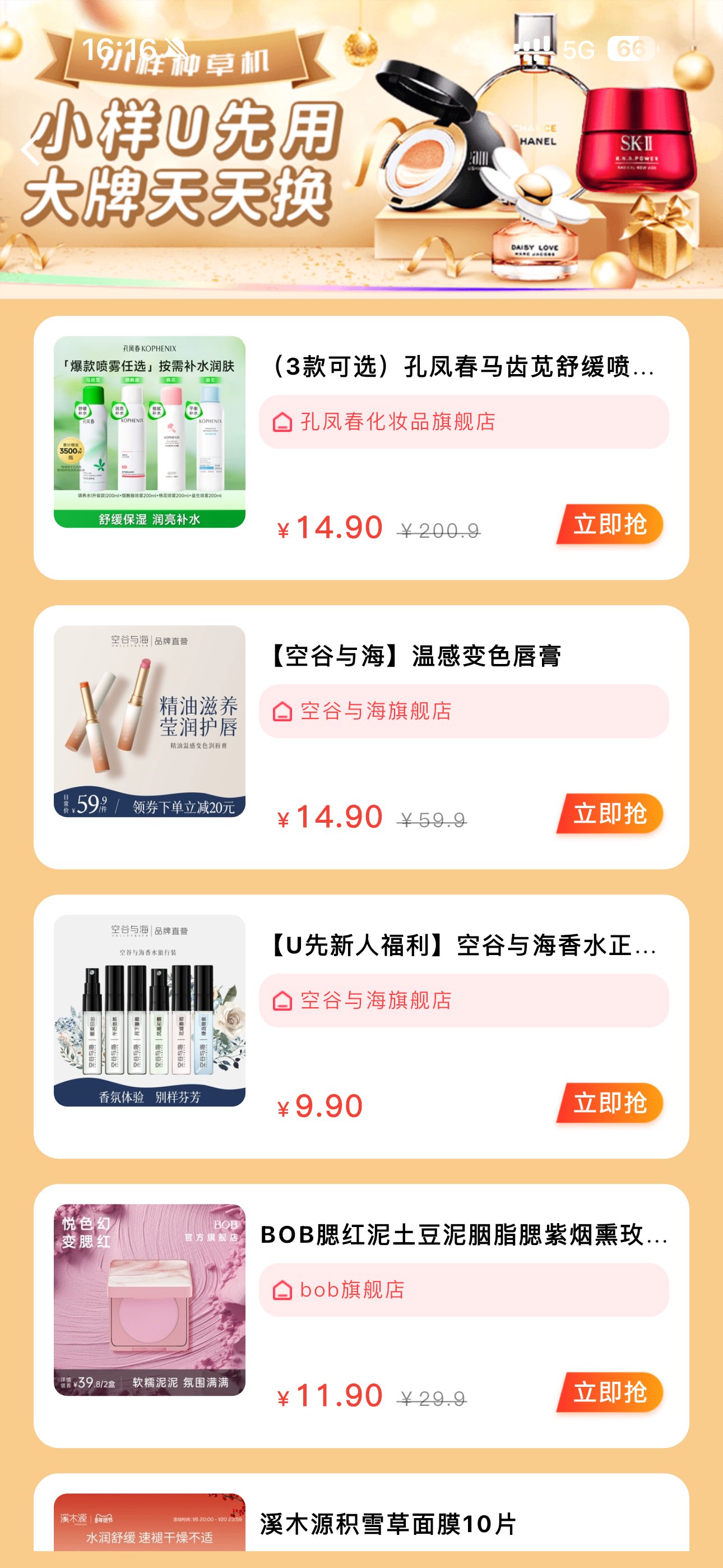Tap 立即抢 for 孔凤春马齿苋舒缓喷雾

[x=610, y=524]
